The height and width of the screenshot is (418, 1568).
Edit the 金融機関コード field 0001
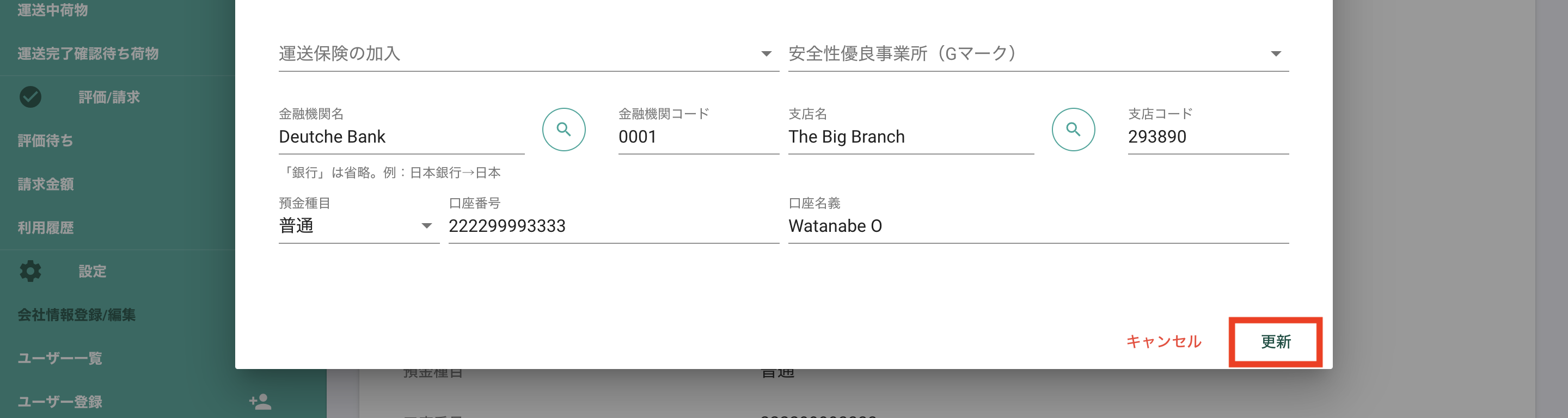[697, 137]
